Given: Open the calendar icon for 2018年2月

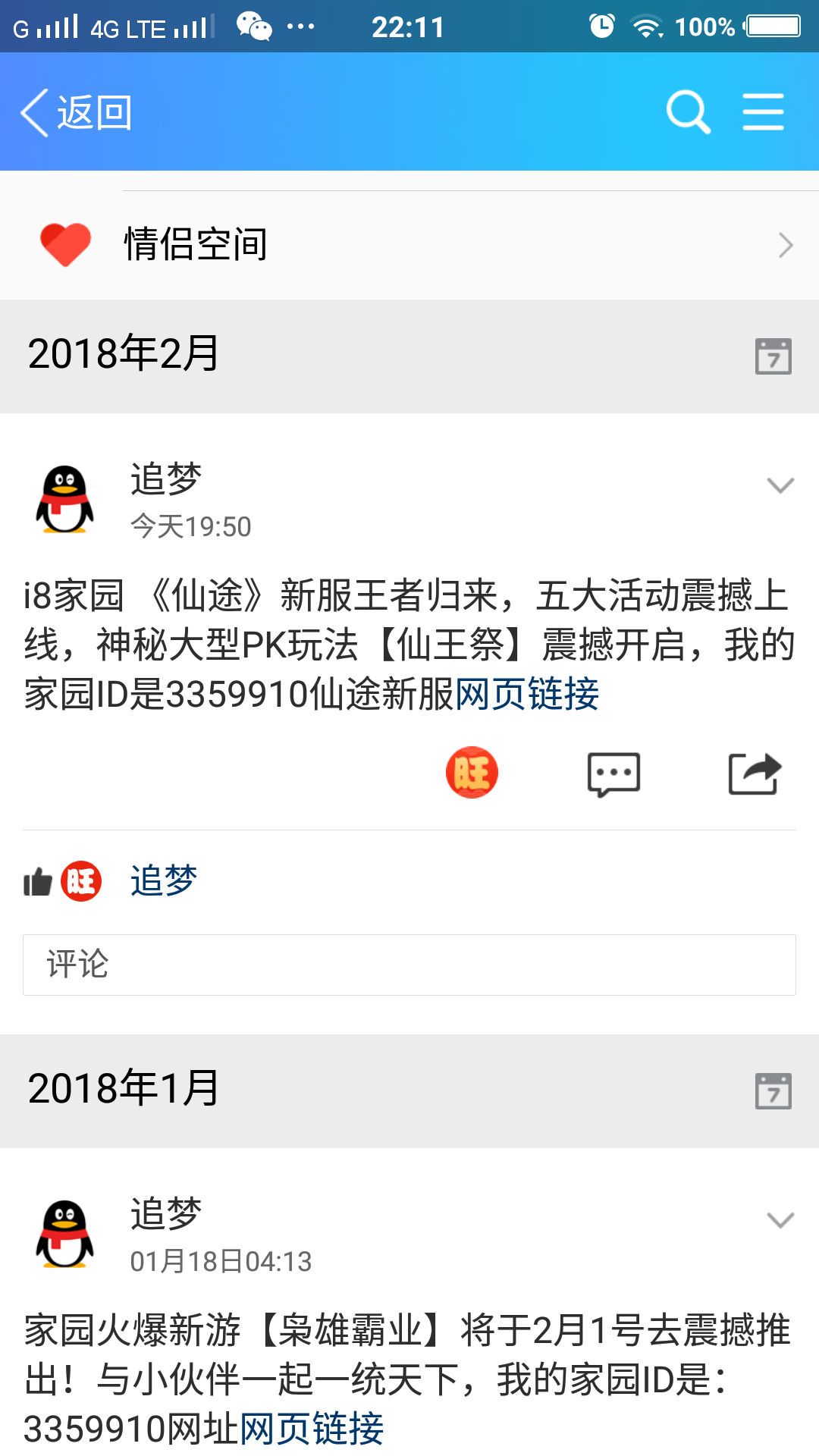Looking at the screenshot, I should pos(773,356).
